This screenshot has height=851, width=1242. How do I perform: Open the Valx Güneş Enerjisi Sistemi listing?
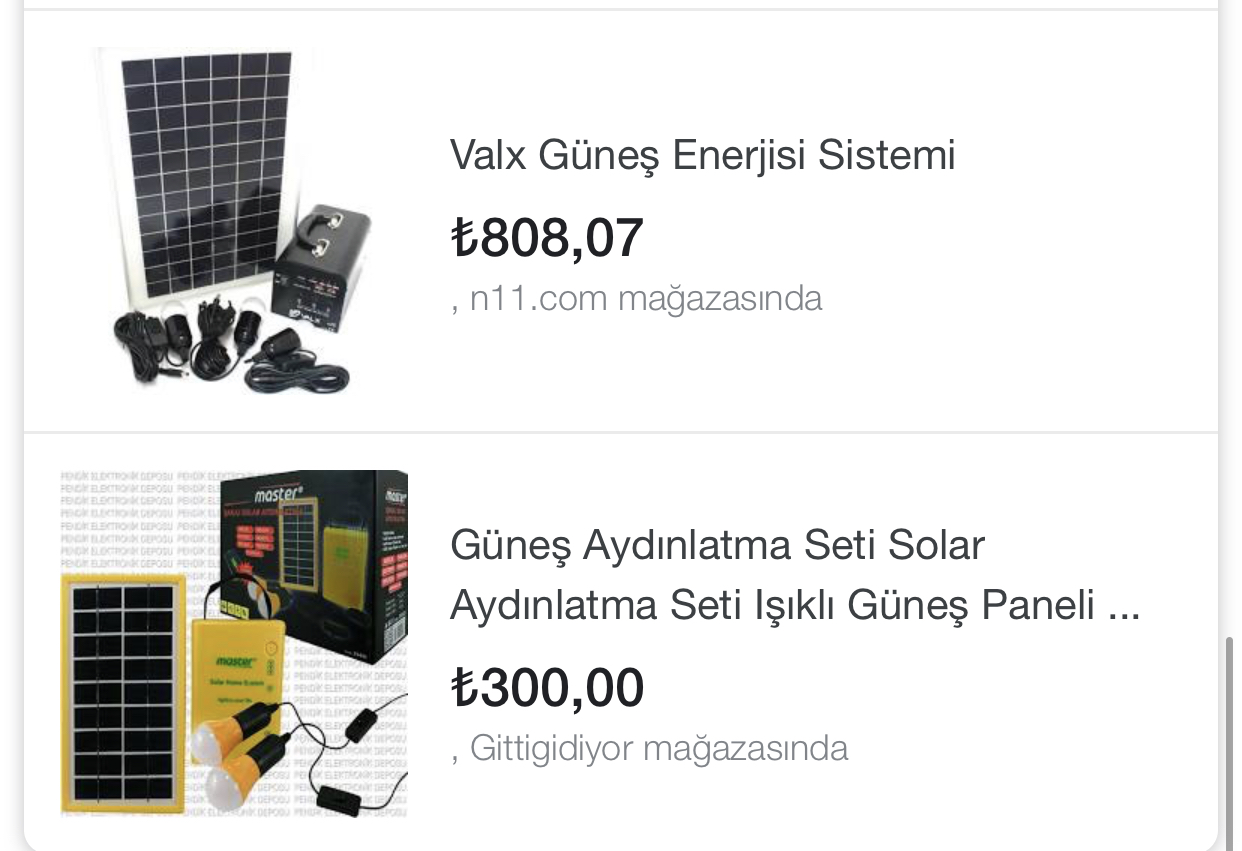click(702, 155)
